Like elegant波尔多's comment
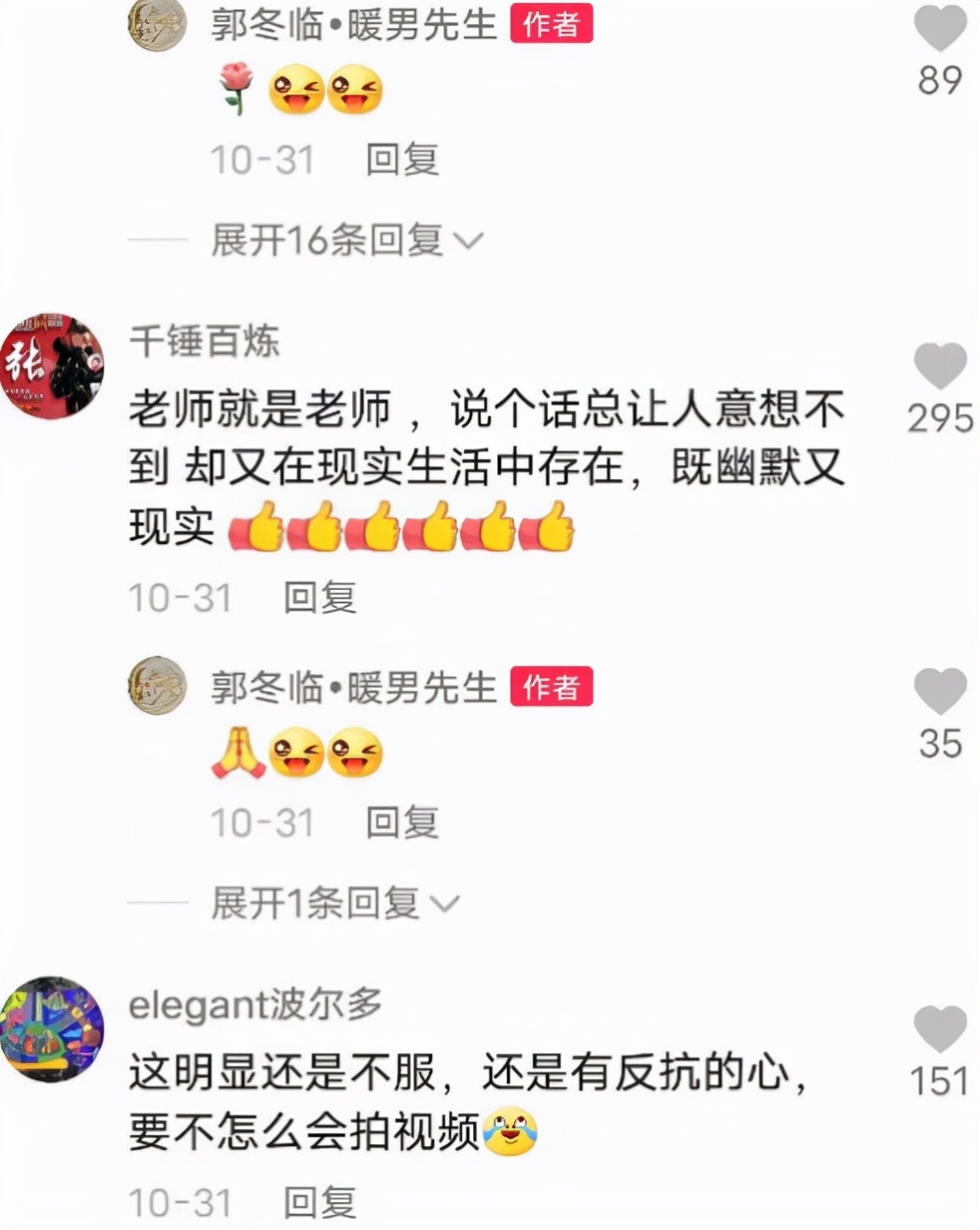 [940, 1029]
